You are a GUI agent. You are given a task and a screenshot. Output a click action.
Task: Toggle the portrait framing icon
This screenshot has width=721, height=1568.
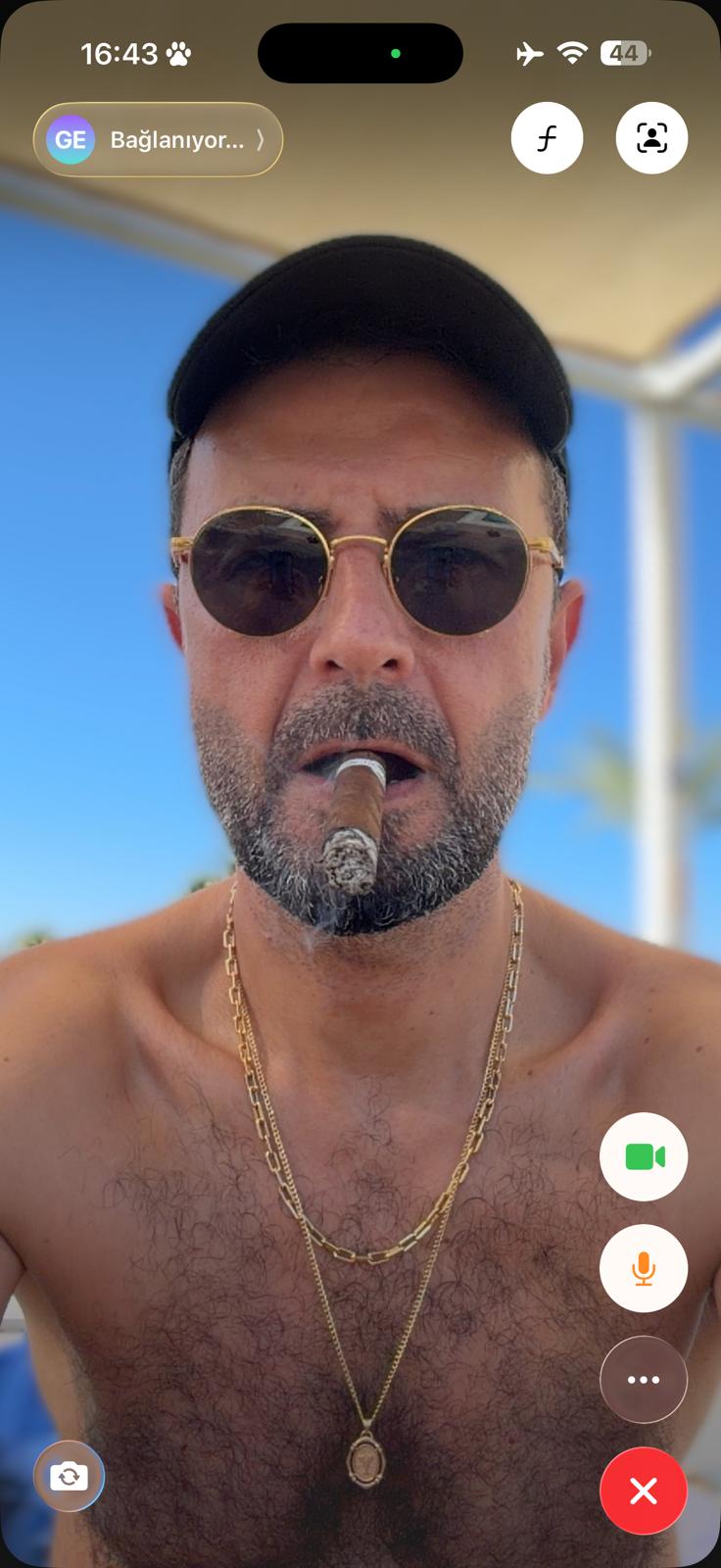651,138
